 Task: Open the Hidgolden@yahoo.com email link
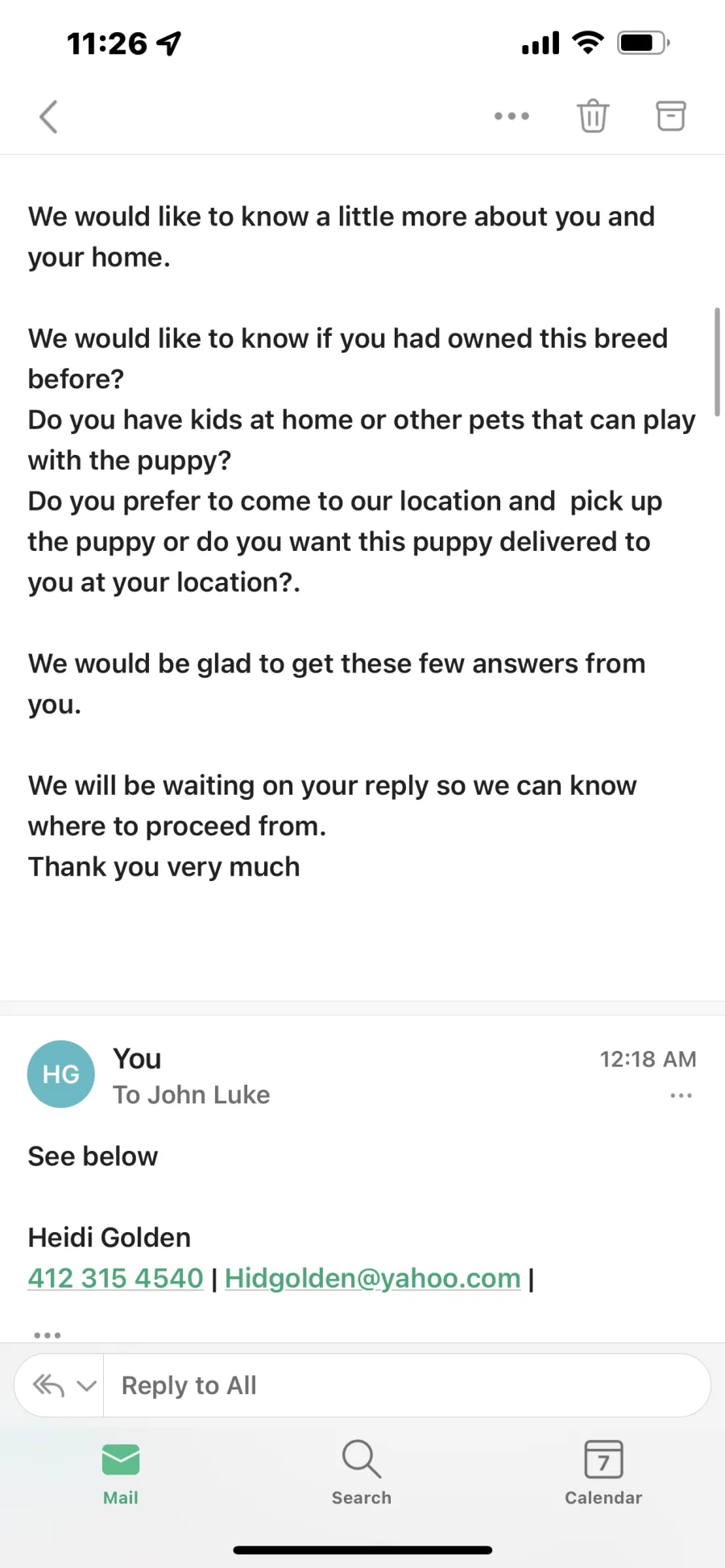pos(373,1278)
